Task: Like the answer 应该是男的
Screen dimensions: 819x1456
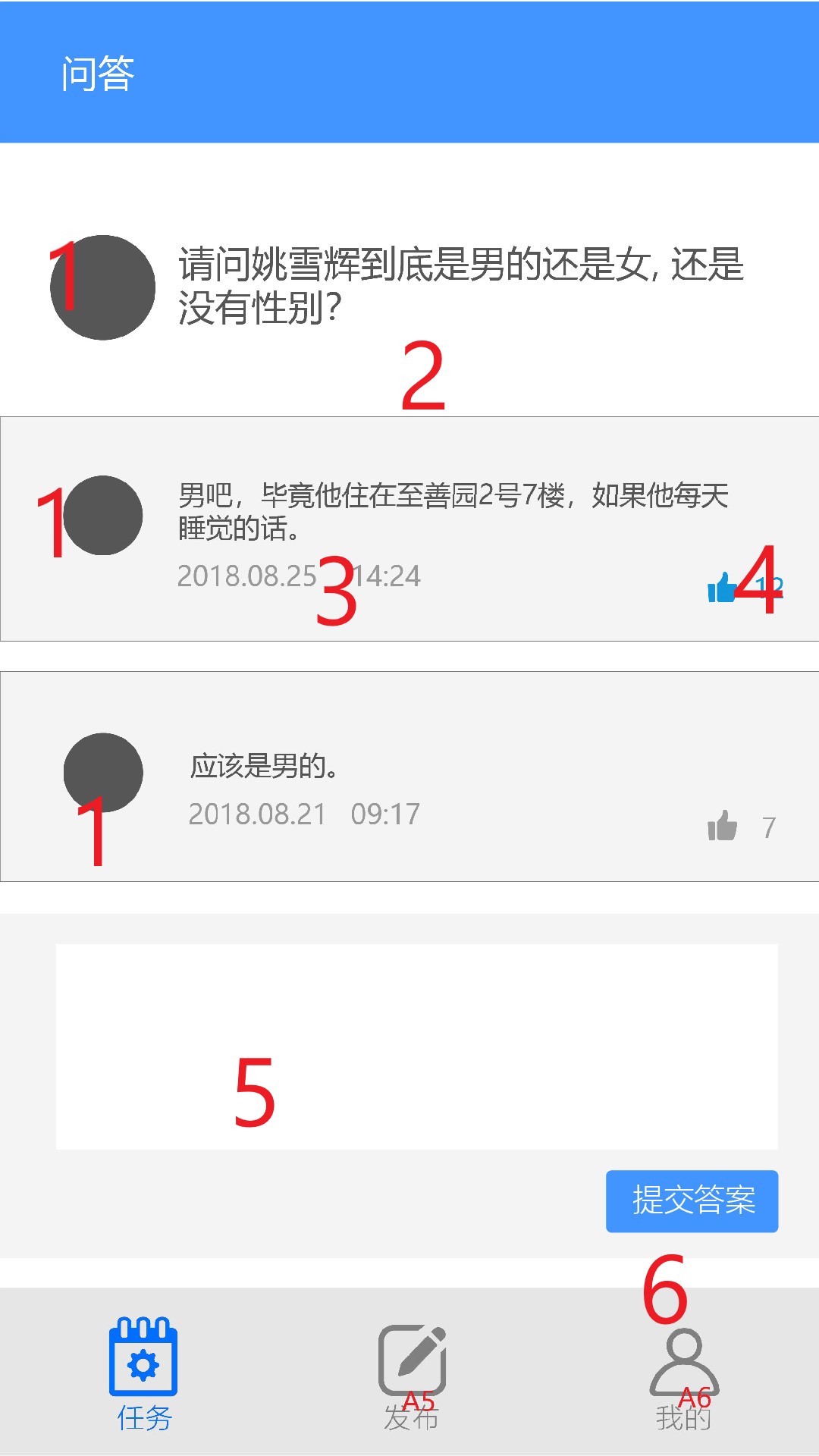Action: pos(722,827)
